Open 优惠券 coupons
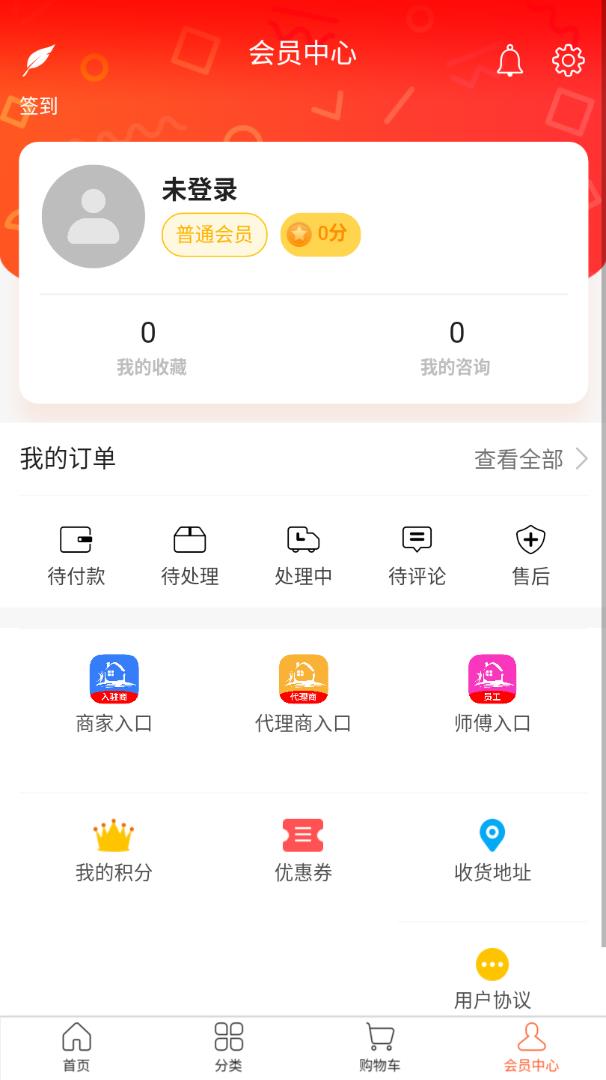Screen dimensions: 606x1080 [x=304, y=851]
